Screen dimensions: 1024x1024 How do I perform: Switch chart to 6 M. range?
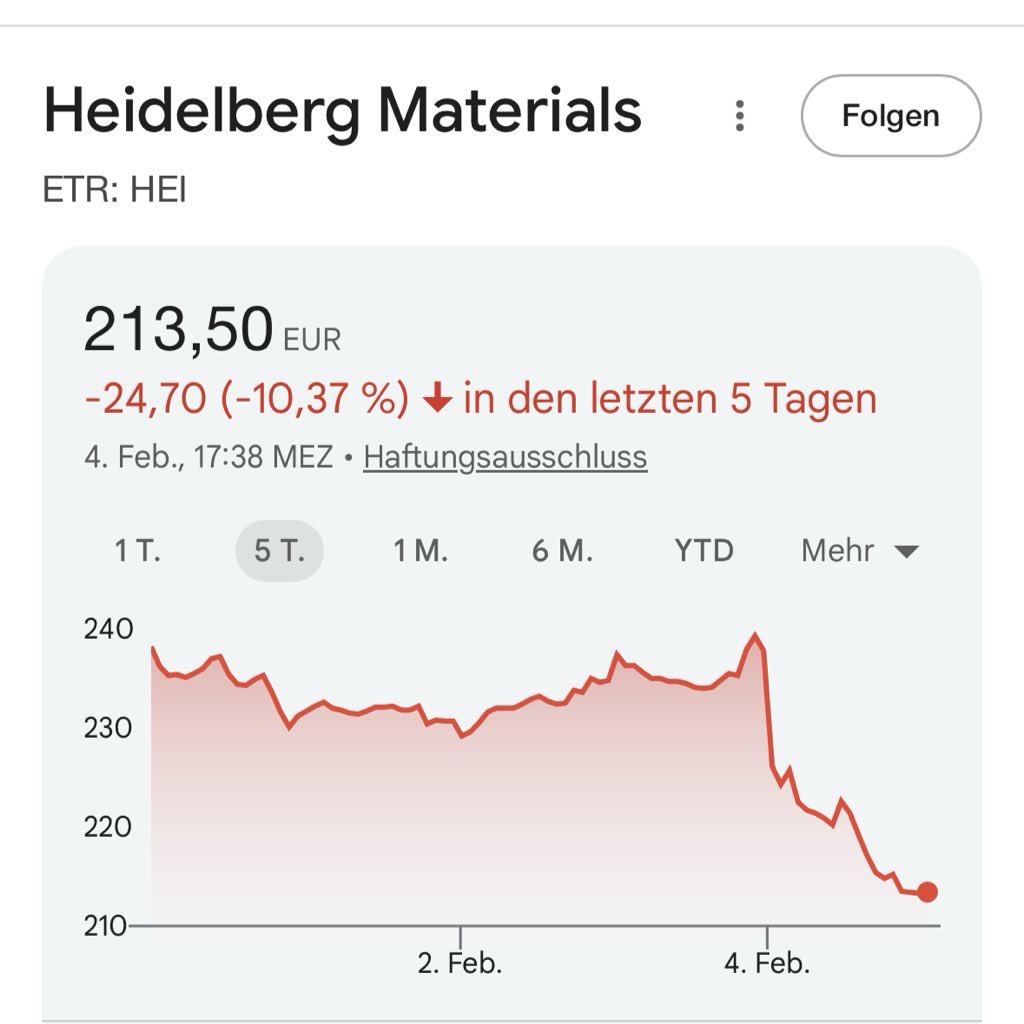(x=562, y=551)
